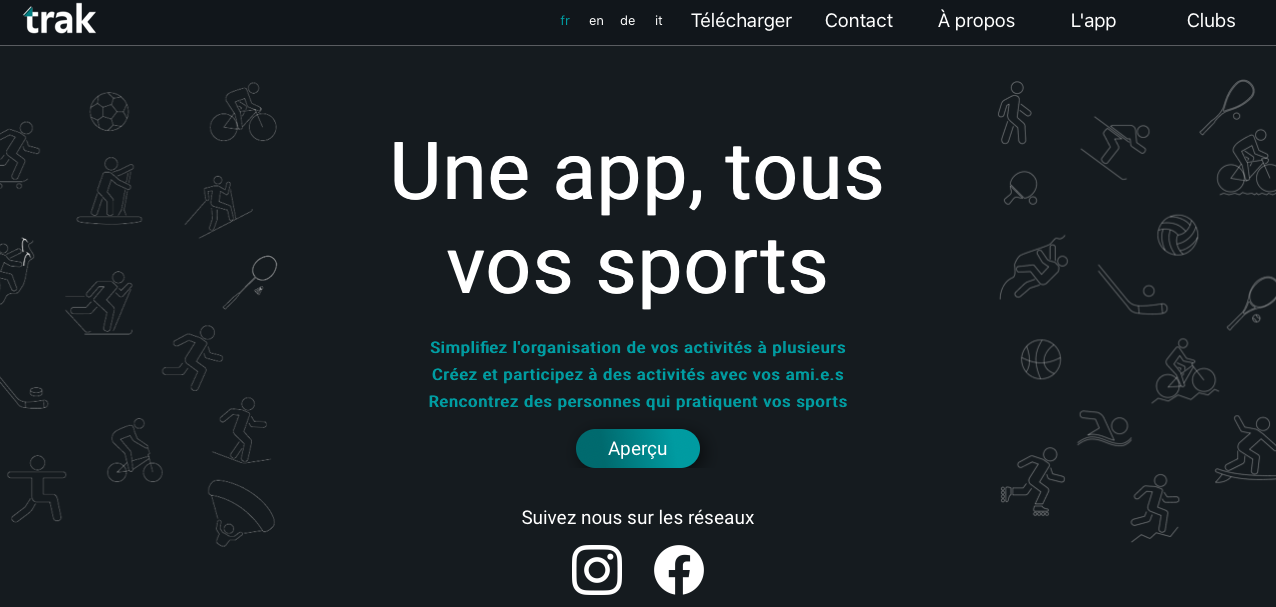This screenshot has height=607, width=1276.
Task: Open the Facebook page
Action: point(679,570)
